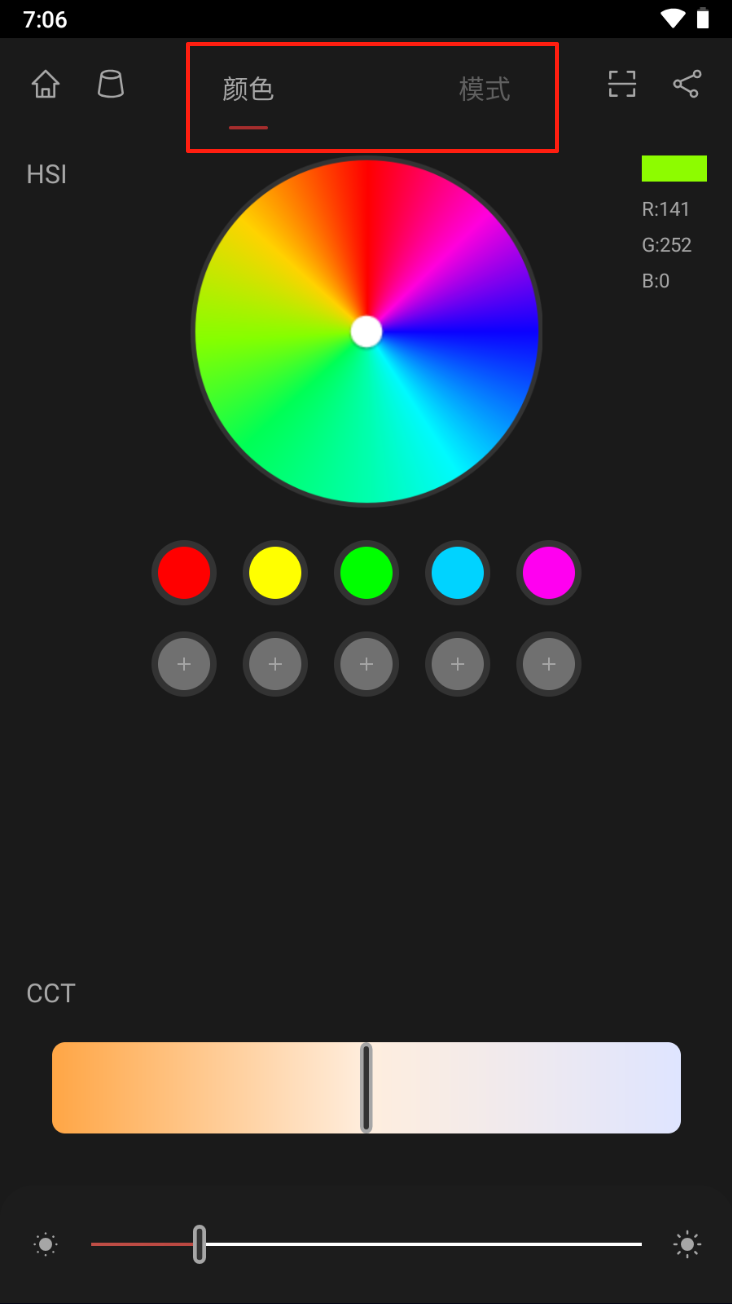The width and height of the screenshot is (732, 1304).
Task: Open the lamp device icon
Action: click(111, 84)
